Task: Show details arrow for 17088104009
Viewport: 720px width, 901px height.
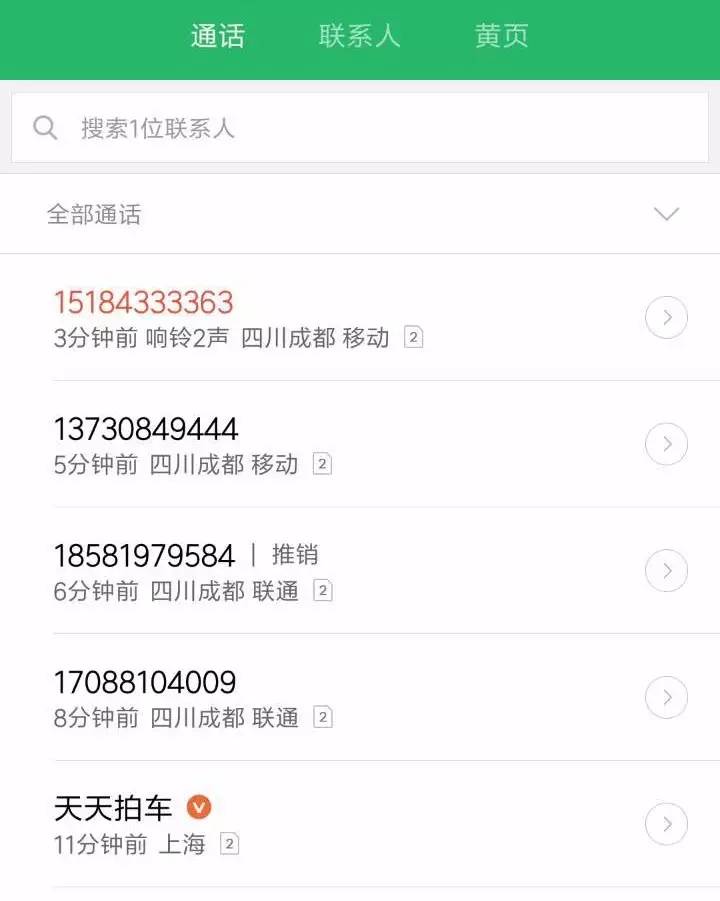Action: tap(666, 698)
